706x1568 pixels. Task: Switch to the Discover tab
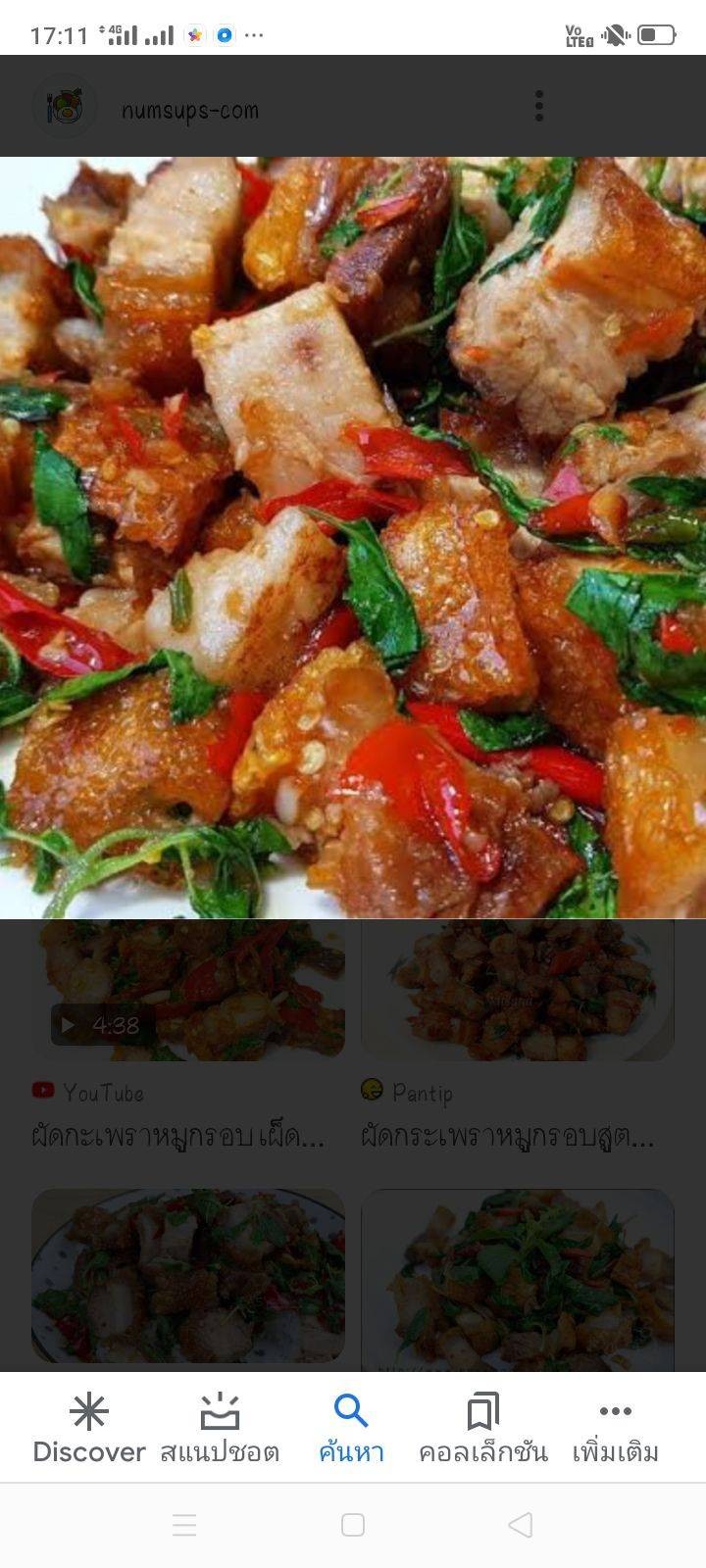88,1428
